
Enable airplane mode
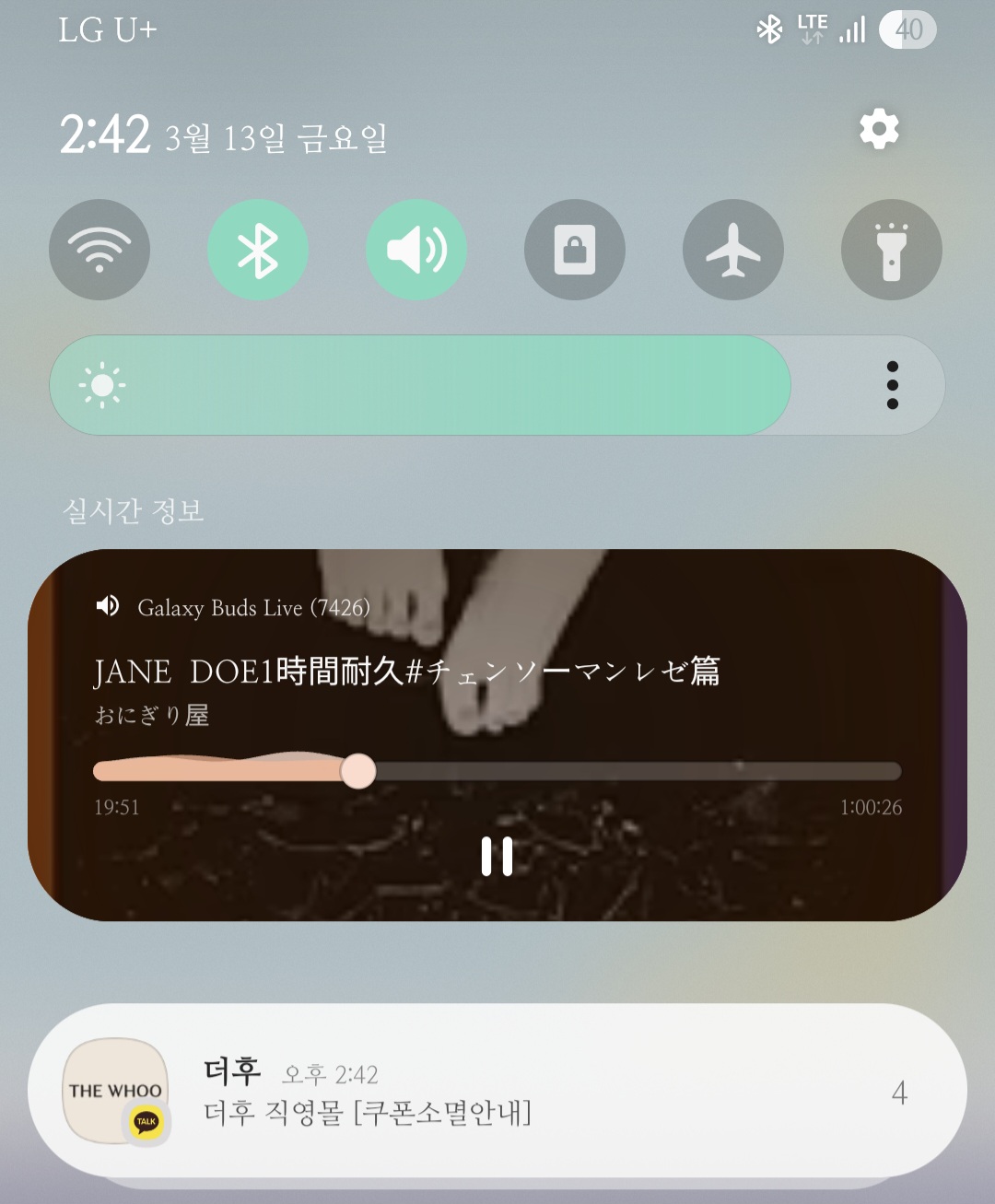pyautogui.click(x=732, y=250)
